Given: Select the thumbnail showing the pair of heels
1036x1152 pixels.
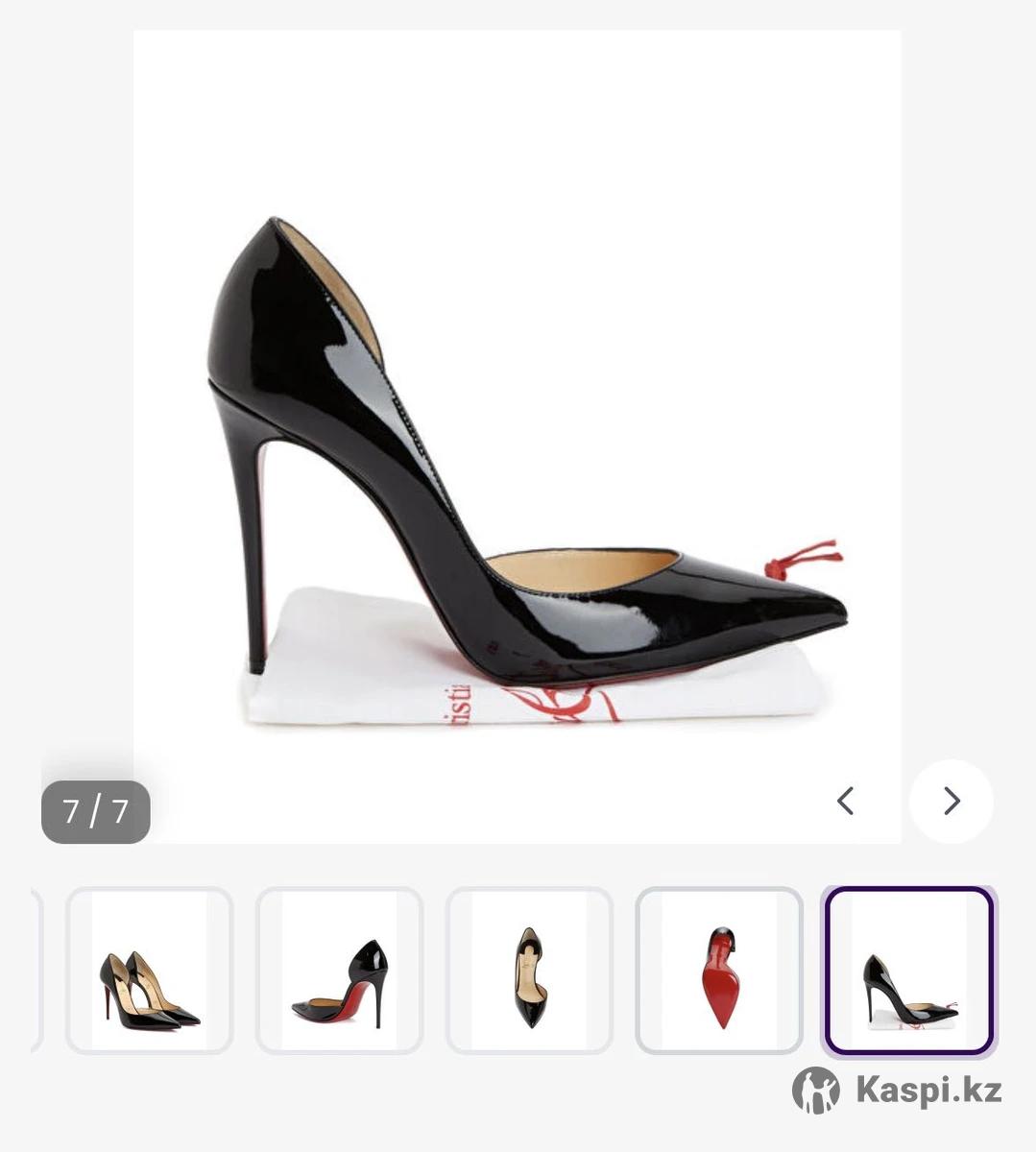Looking at the screenshot, I should tap(149, 970).
